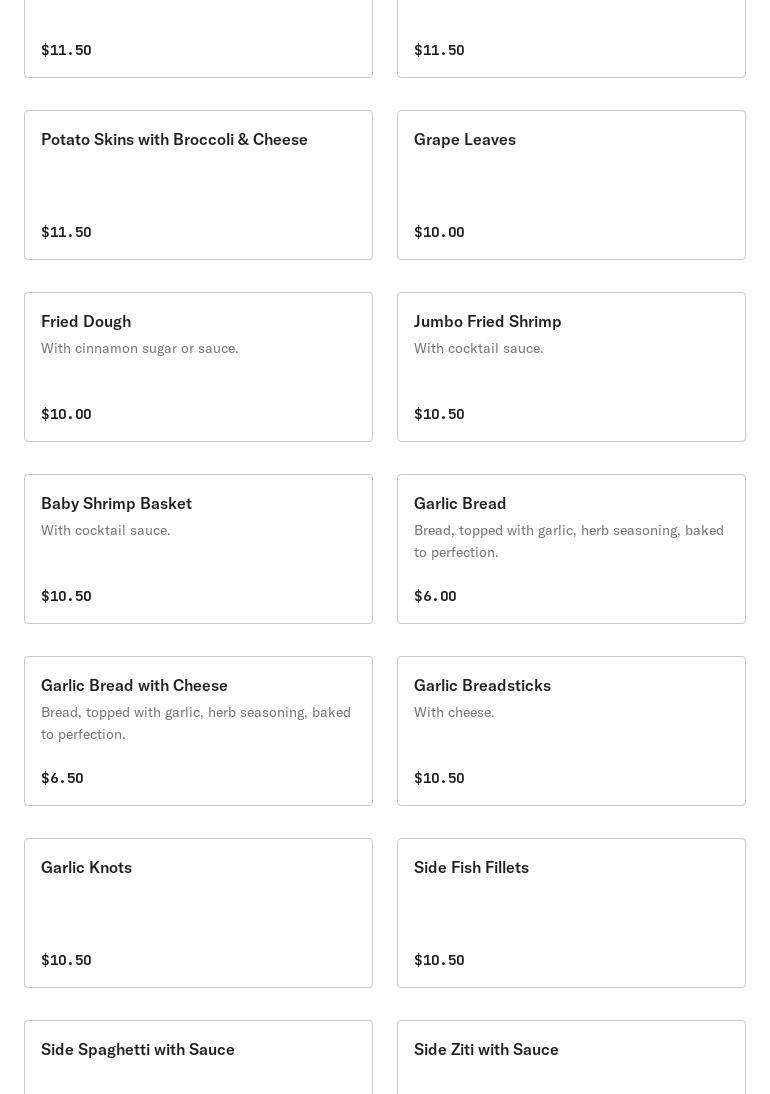Open Baby Shrimp Basket item
Image resolution: width=770 pixels, height=1094 pixels.
(198, 549)
